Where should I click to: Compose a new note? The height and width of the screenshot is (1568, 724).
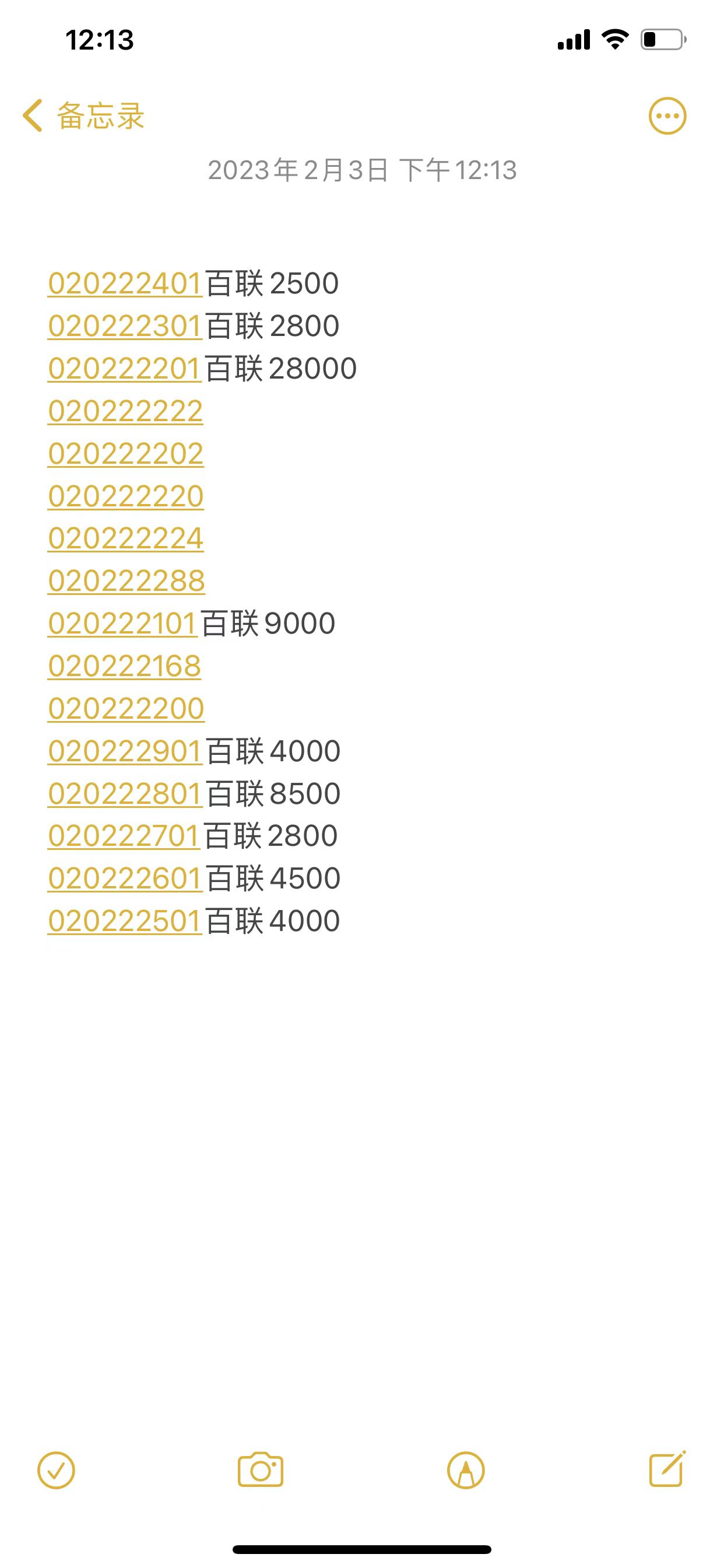[667, 1469]
